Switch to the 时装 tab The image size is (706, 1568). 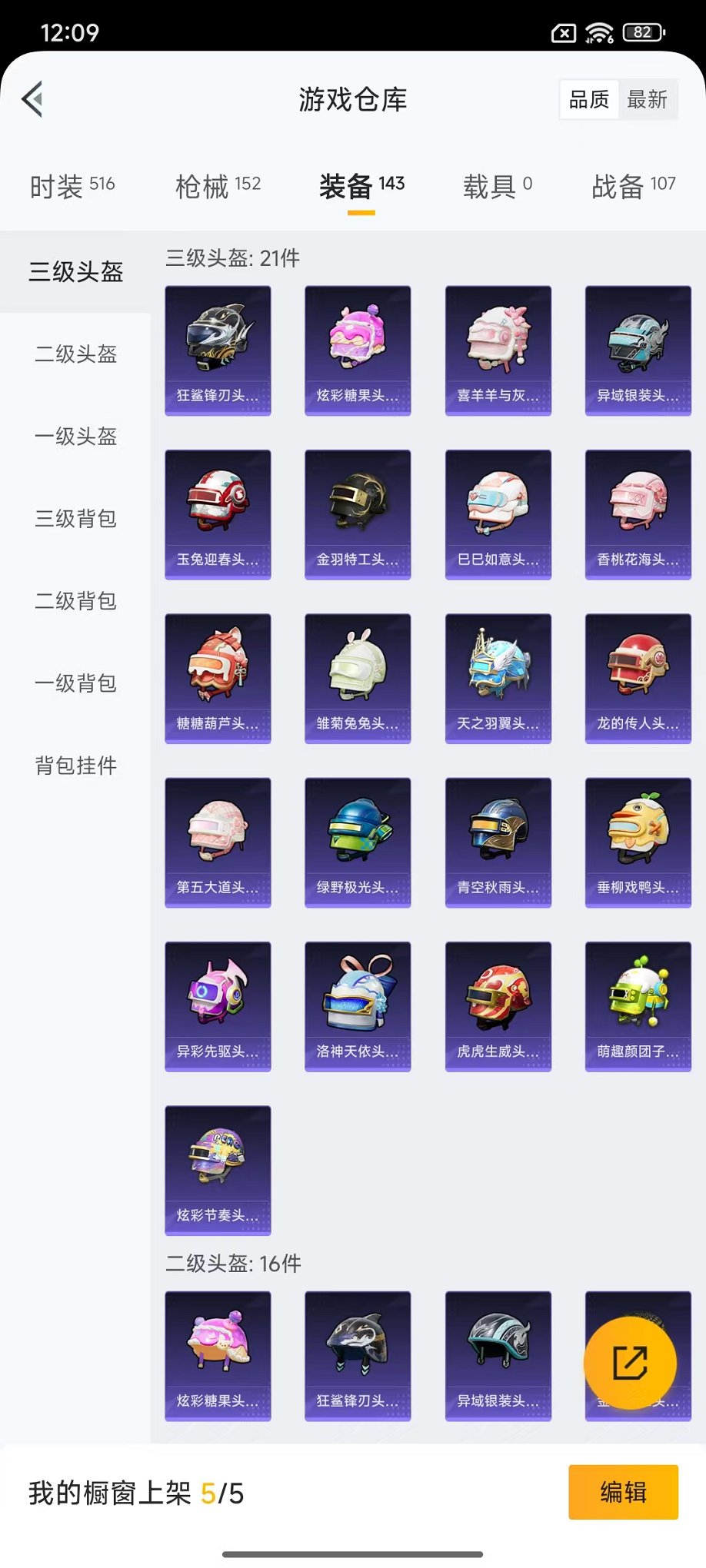tap(72, 186)
